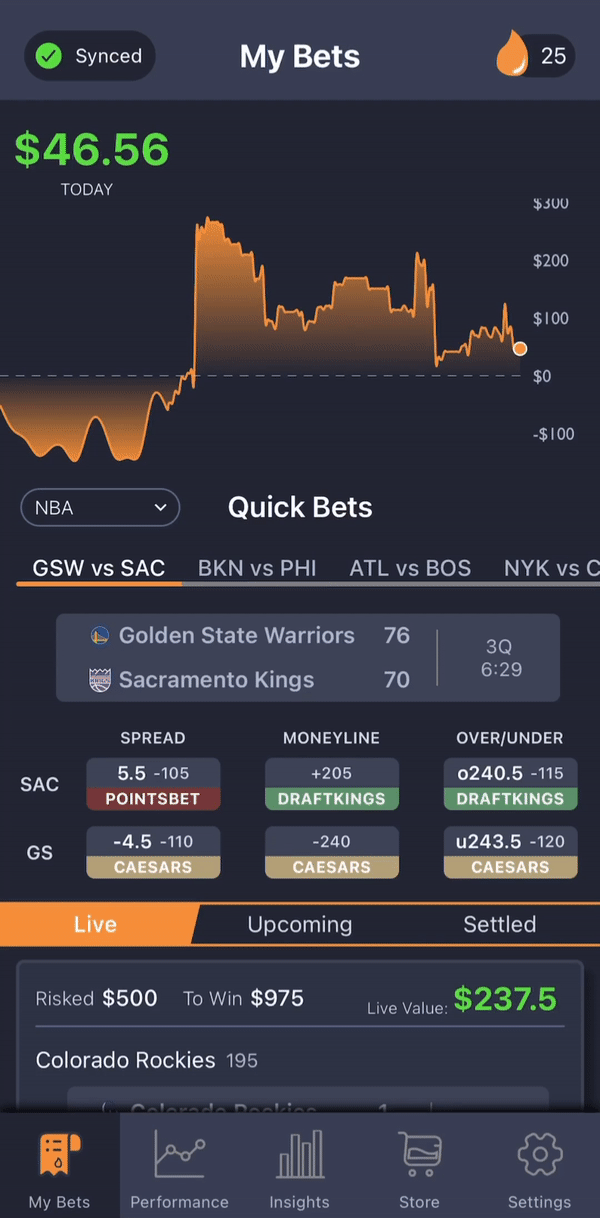Screen dimensions: 600x1218
Task: Switch to the Upcoming bets tab
Action: [x=300, y=924]
